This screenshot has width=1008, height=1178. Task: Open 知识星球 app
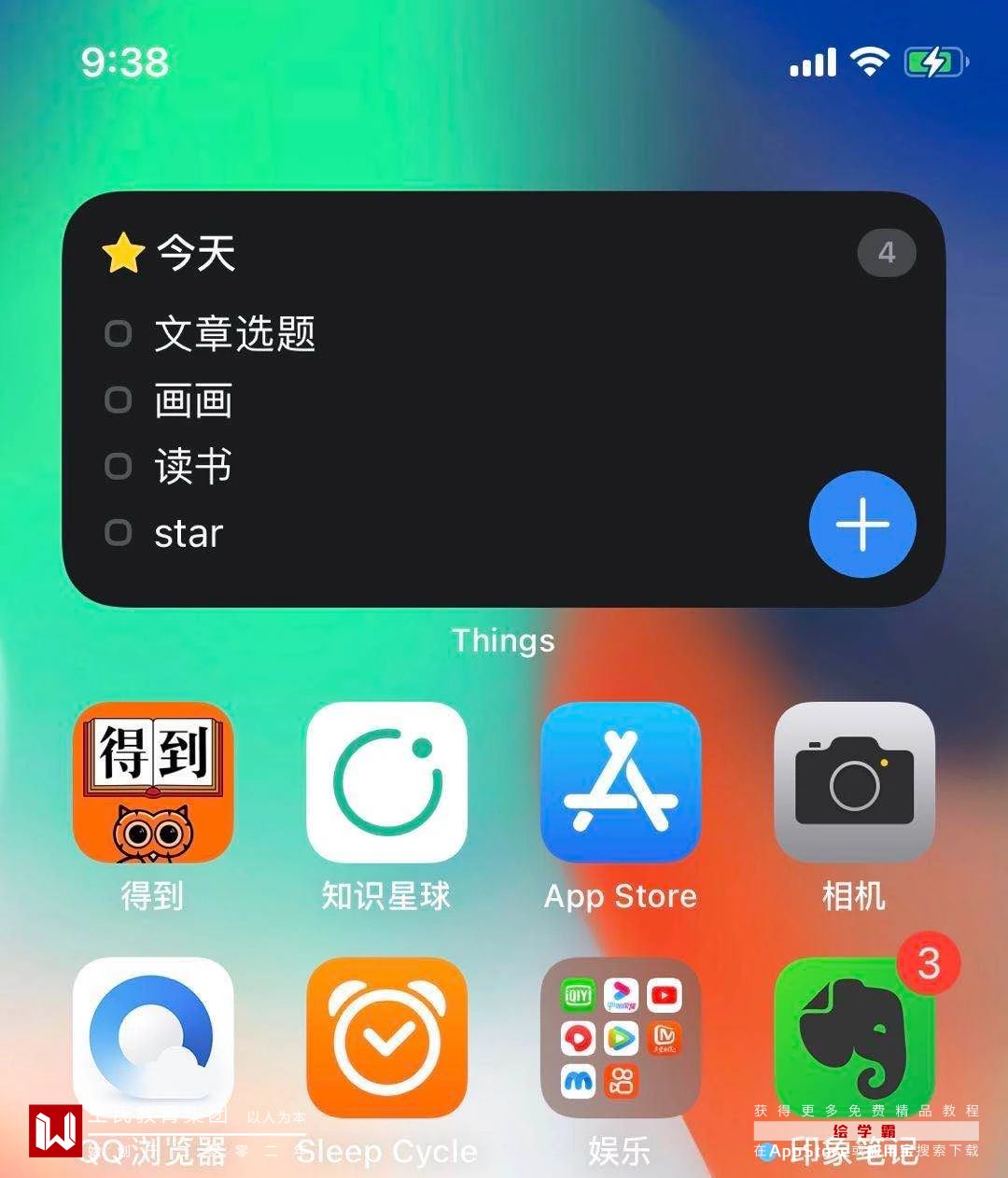(x=386, y=782)
